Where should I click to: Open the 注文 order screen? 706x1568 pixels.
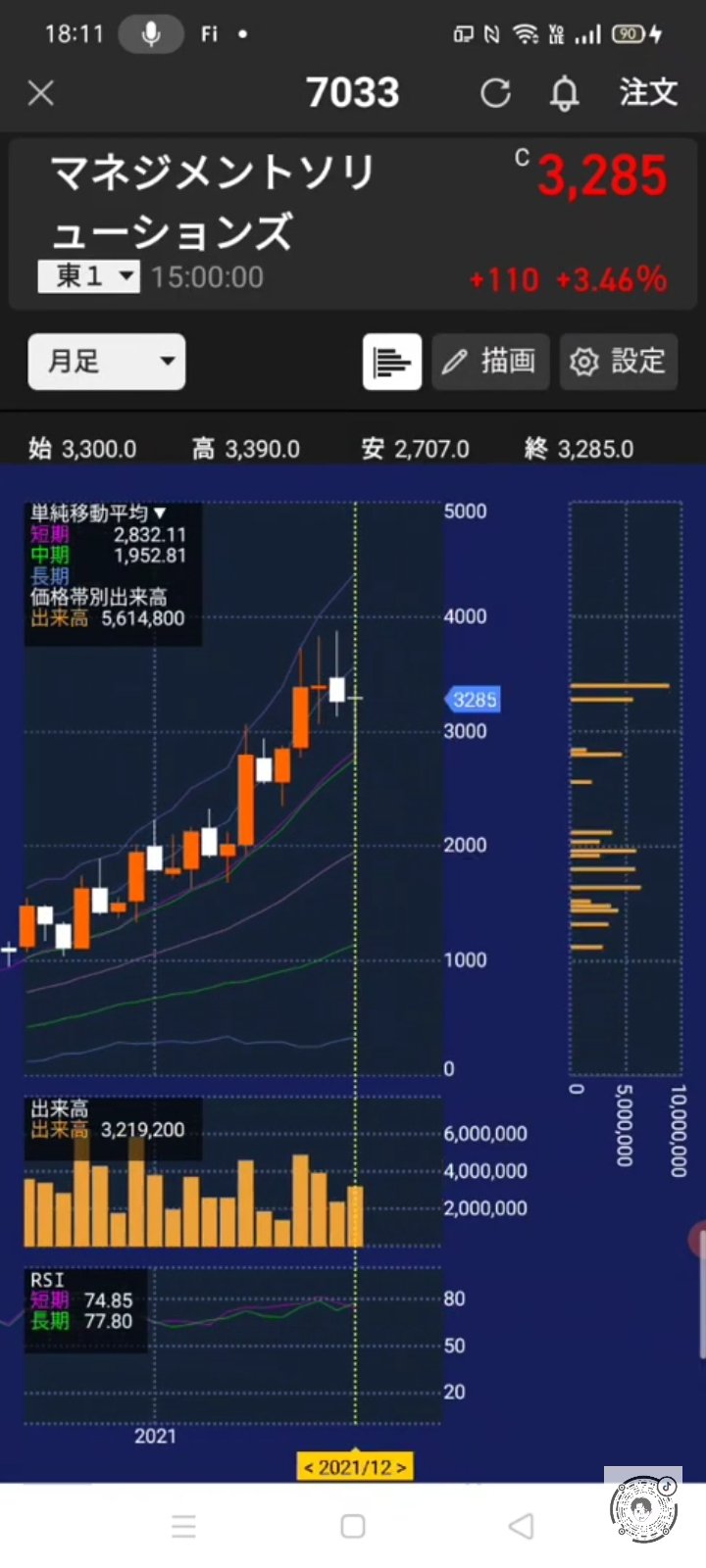click(x=648, y=93)
